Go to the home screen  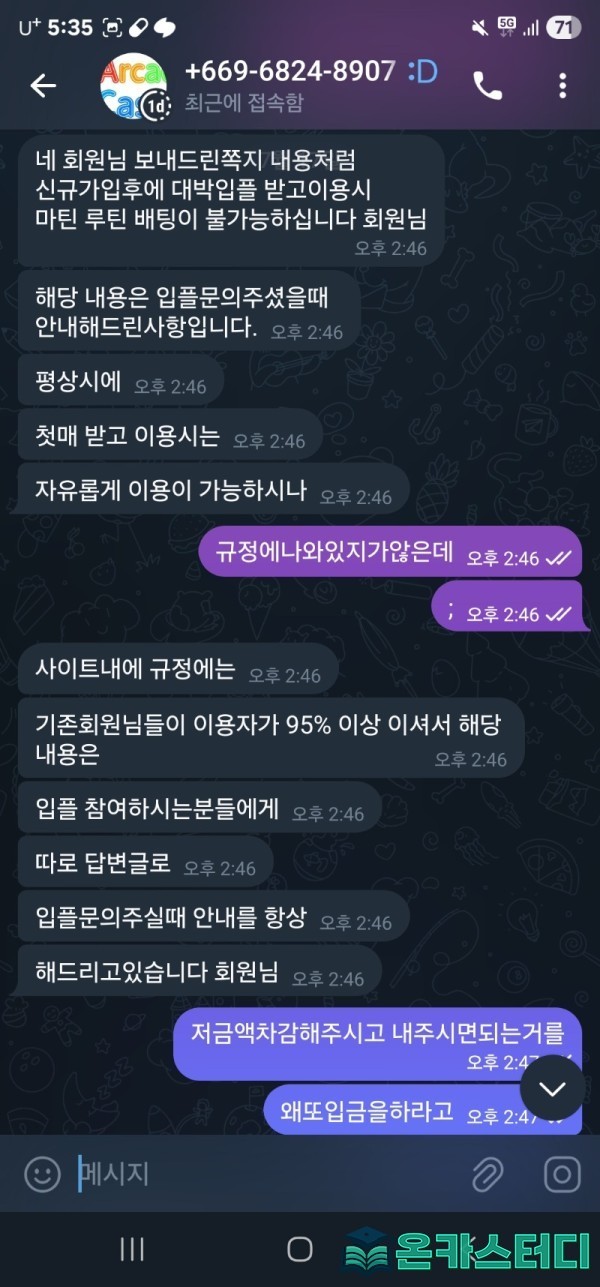coord(300,1249)
